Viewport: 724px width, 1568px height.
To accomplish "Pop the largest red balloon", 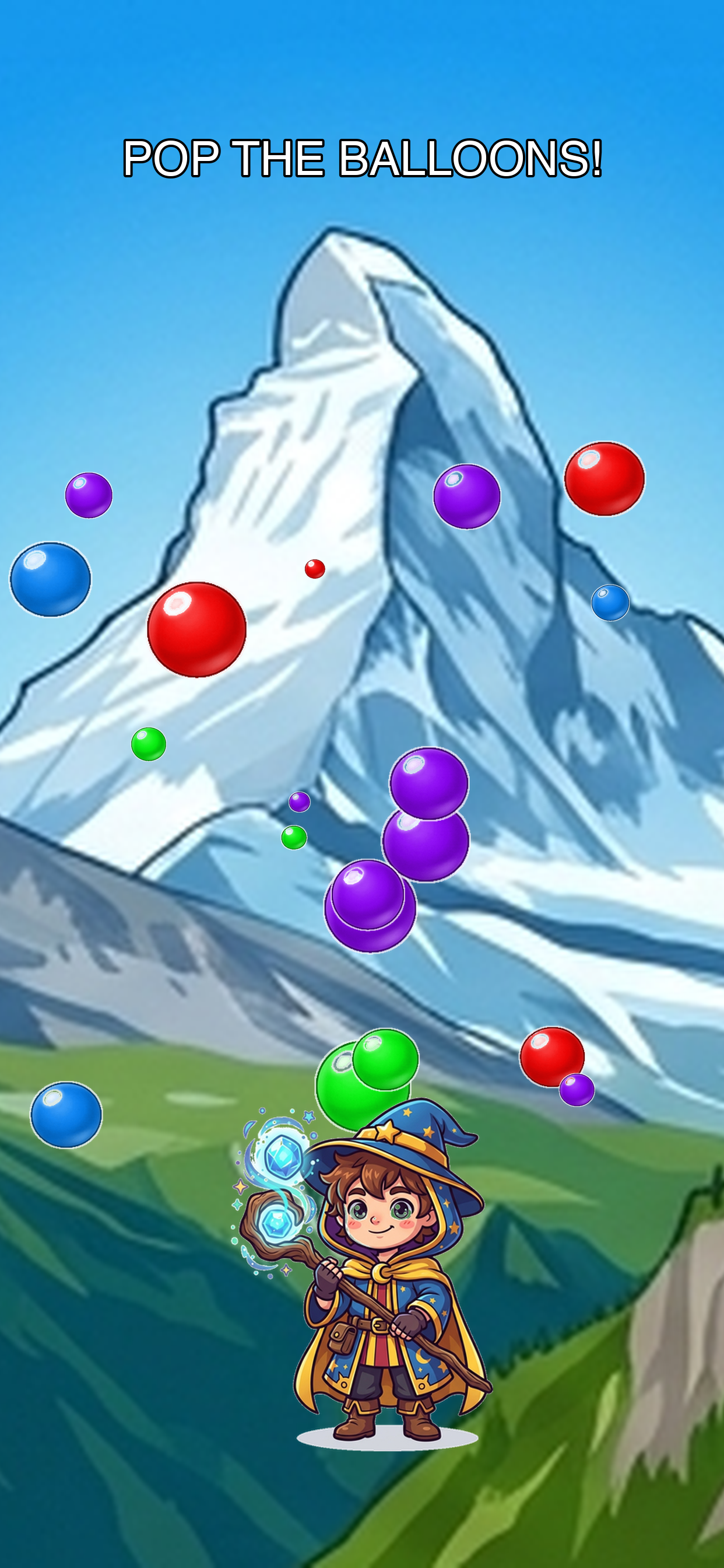I will click(196, 629).
